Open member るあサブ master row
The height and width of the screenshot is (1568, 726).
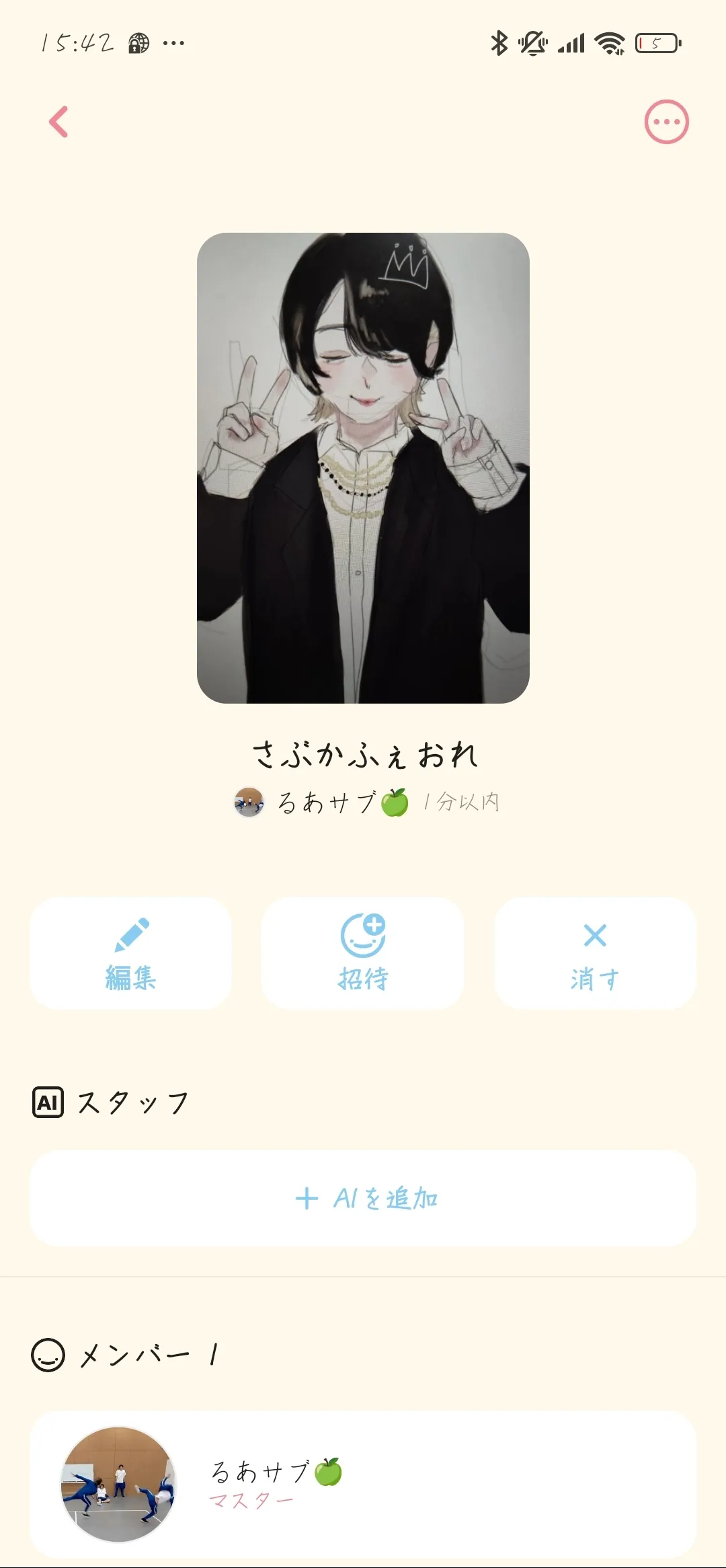363,1484
